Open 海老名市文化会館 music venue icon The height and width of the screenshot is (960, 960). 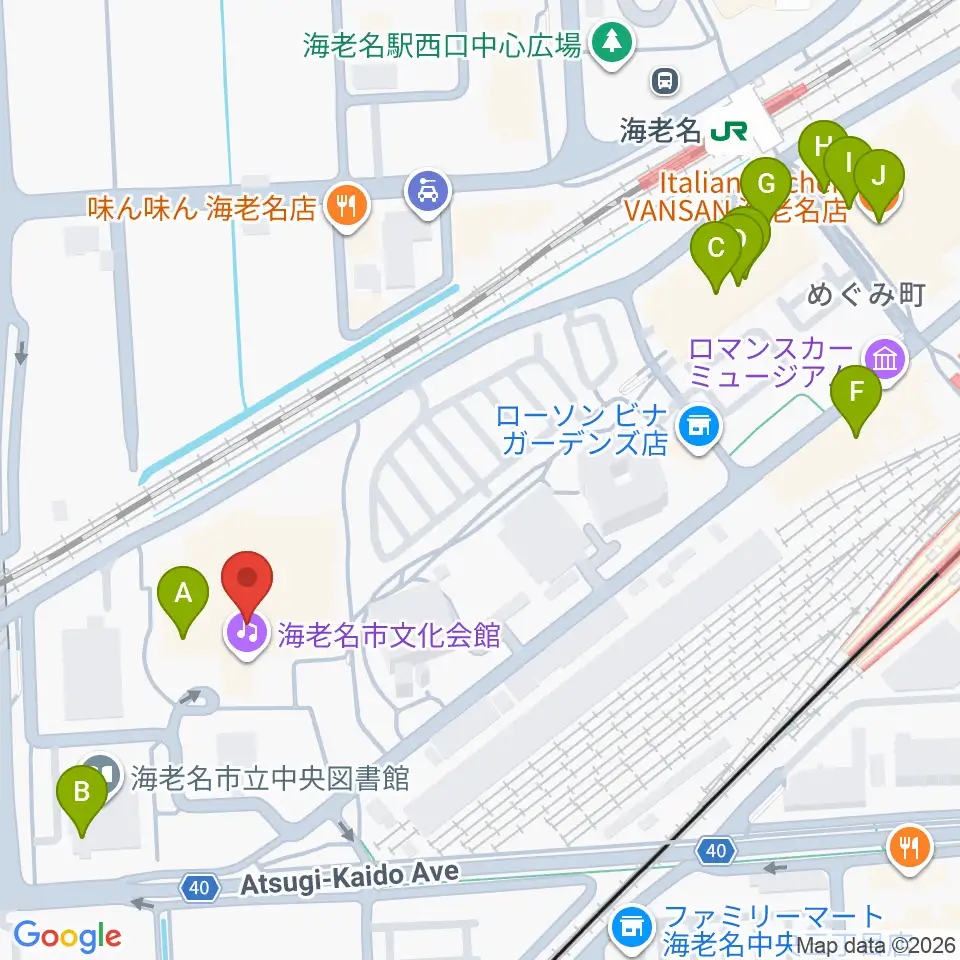247,634
